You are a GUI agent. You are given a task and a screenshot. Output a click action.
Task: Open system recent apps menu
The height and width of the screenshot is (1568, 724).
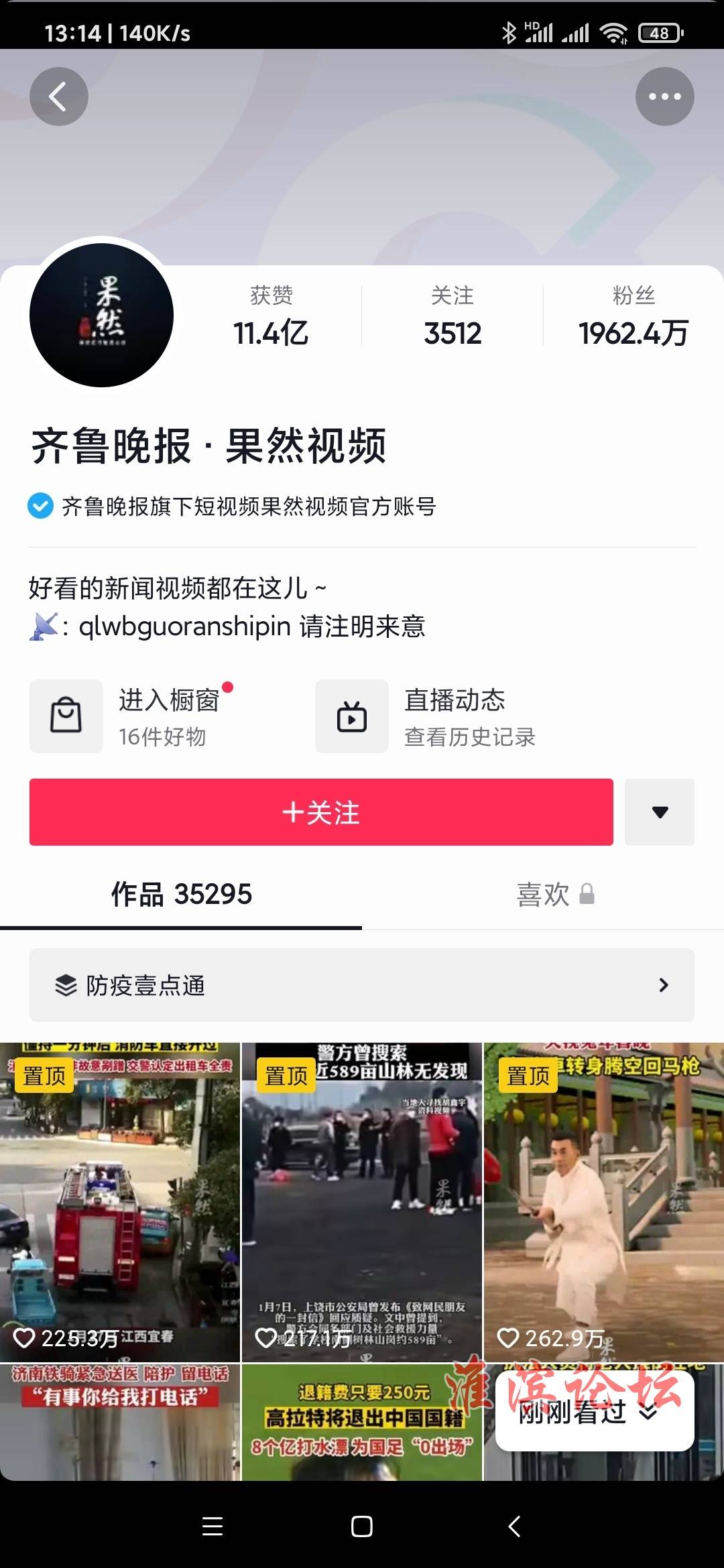pyautogui.click(x=212, y=1527)
